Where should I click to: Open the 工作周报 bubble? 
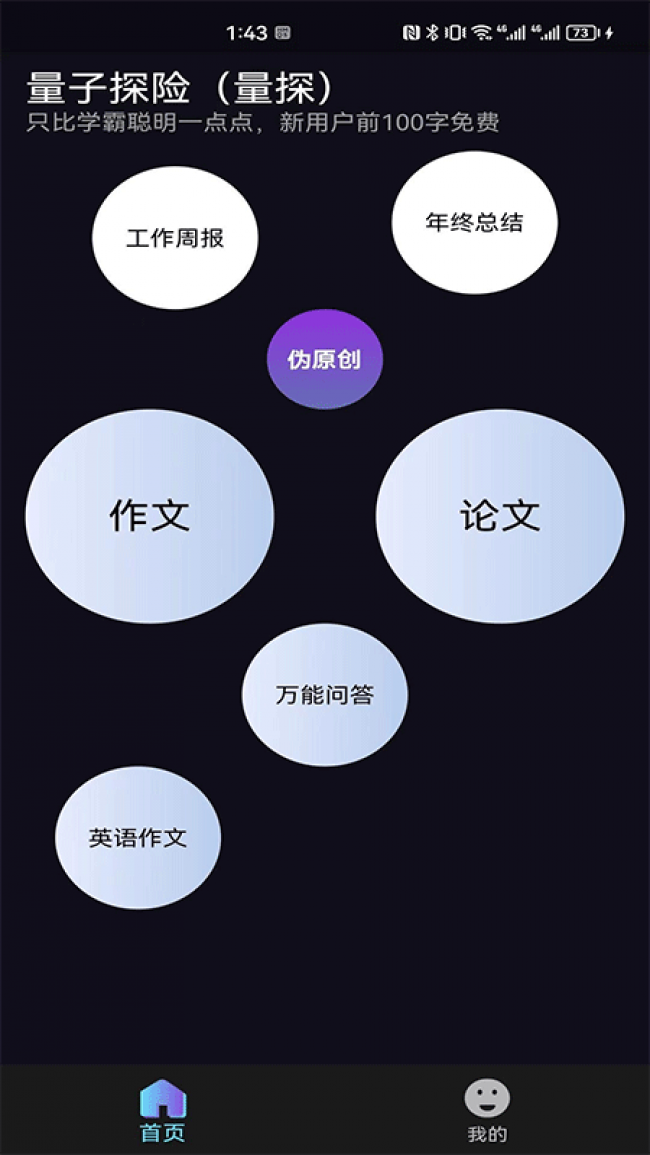175,238
